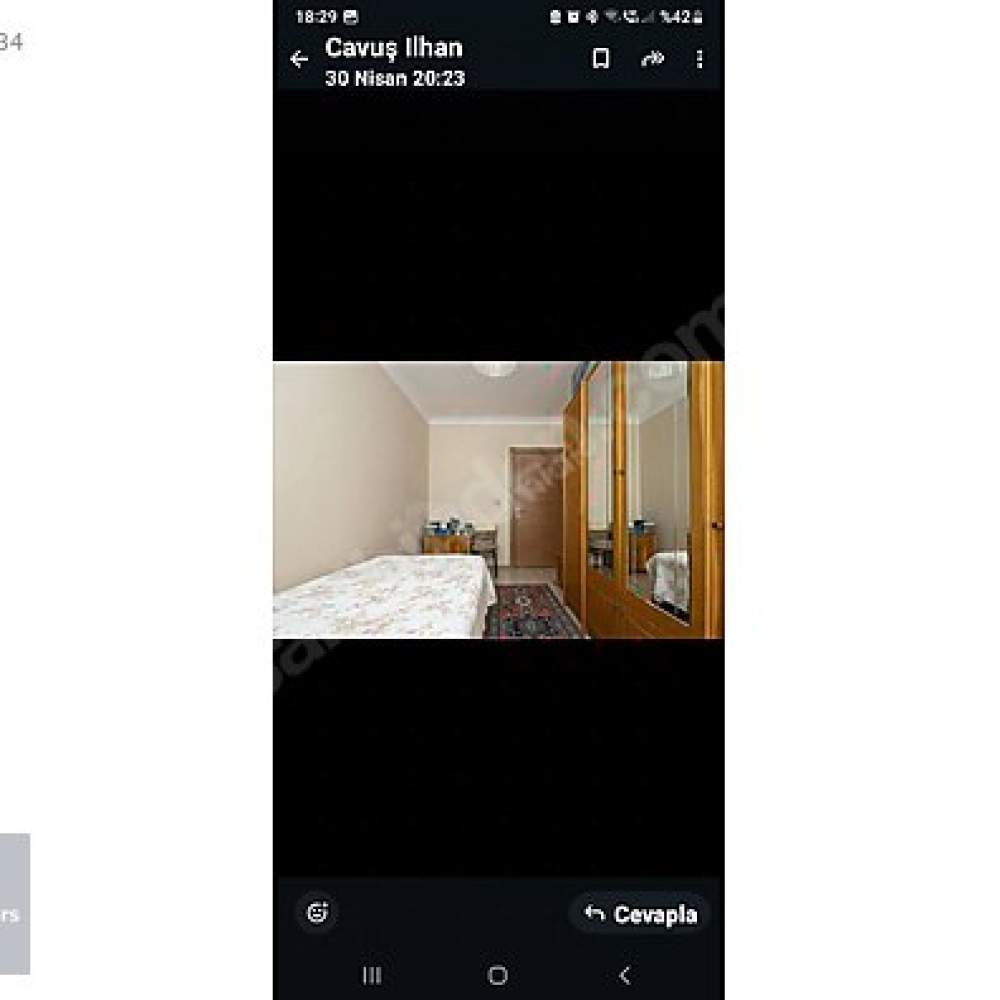
Task: Tap the Cevapla reply button
Action: (x=640, y=914)
